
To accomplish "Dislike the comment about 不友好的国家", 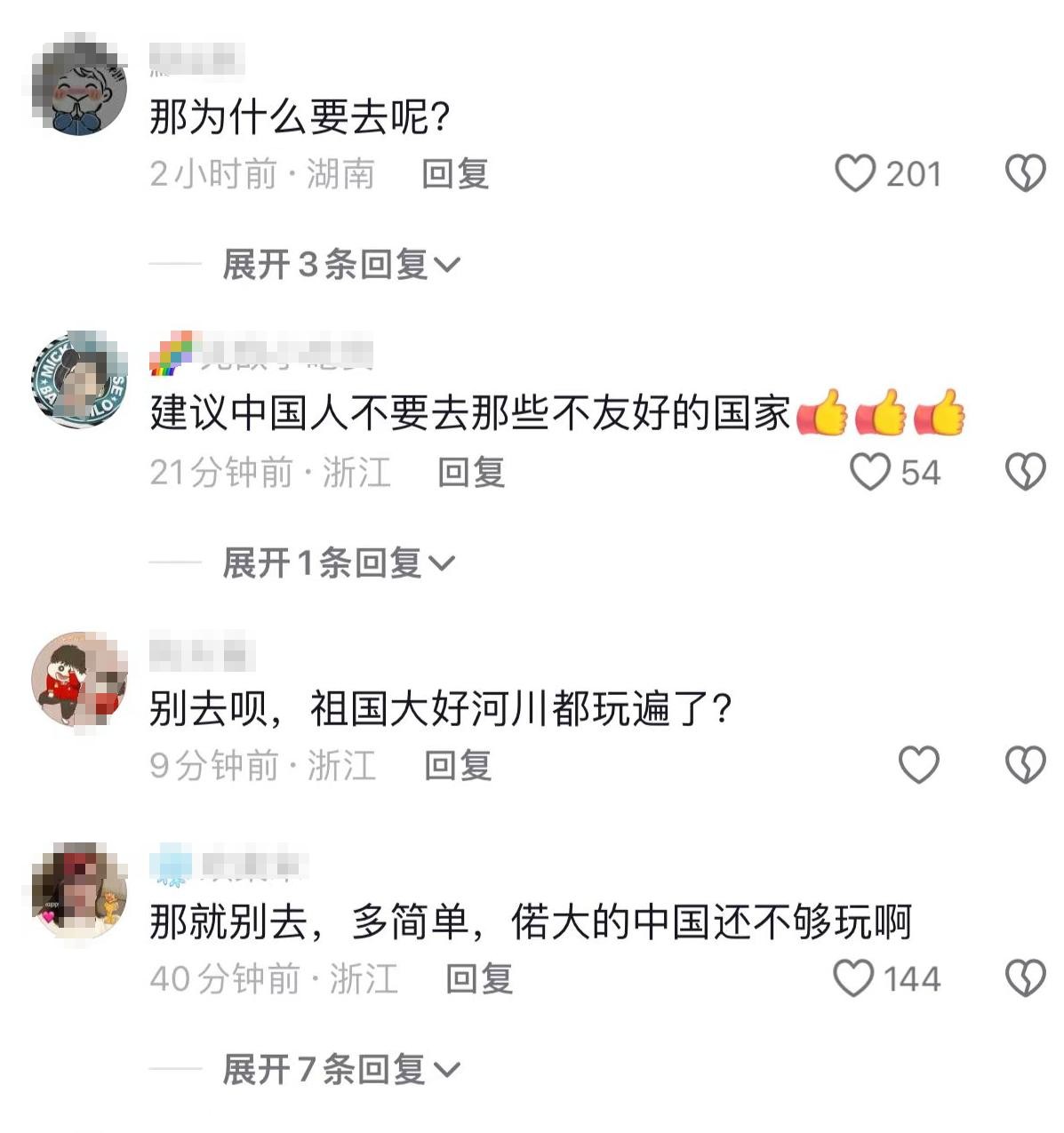I will pyautogui.click(x=1025, y=472).
